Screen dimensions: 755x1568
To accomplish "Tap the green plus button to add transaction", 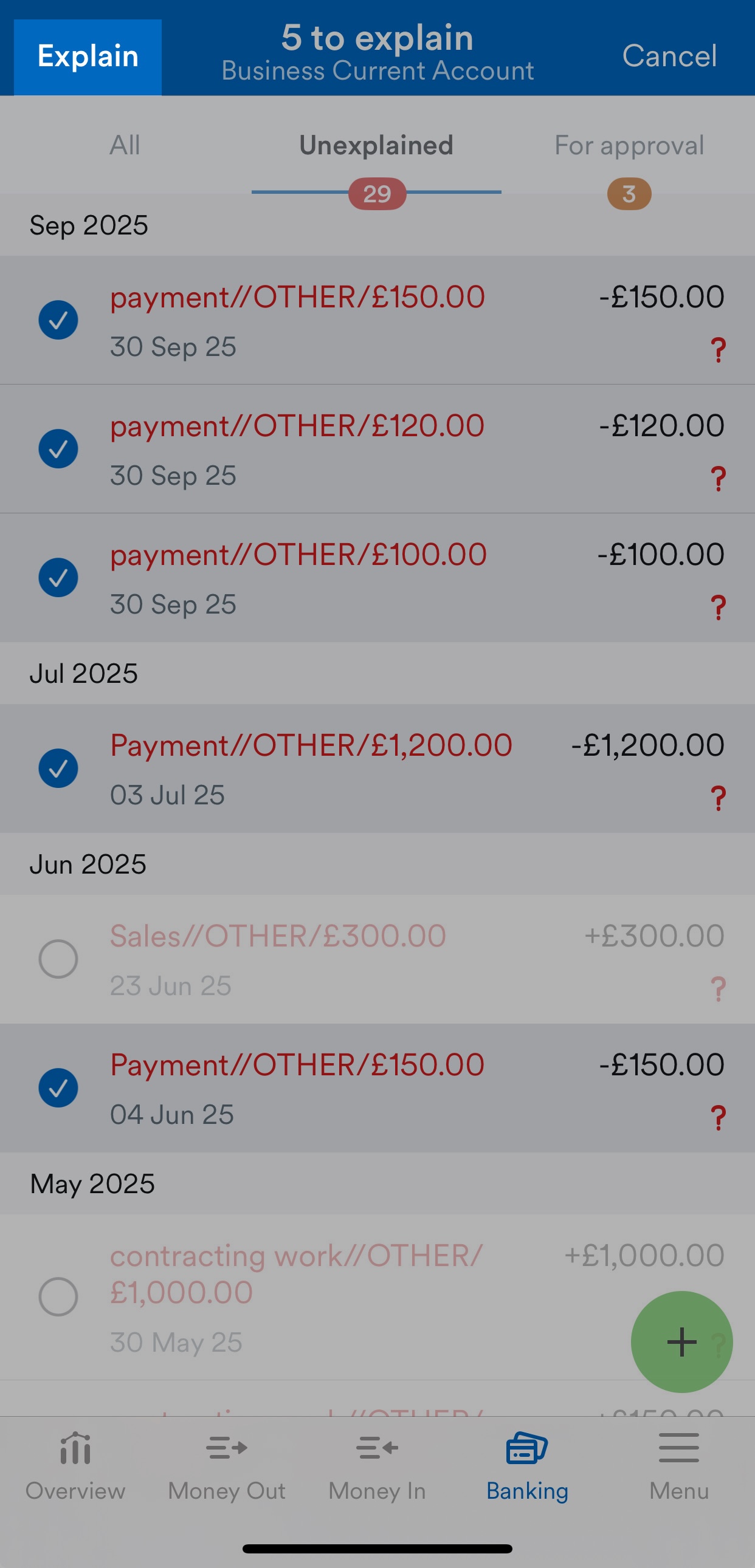I will [681, 1342].
